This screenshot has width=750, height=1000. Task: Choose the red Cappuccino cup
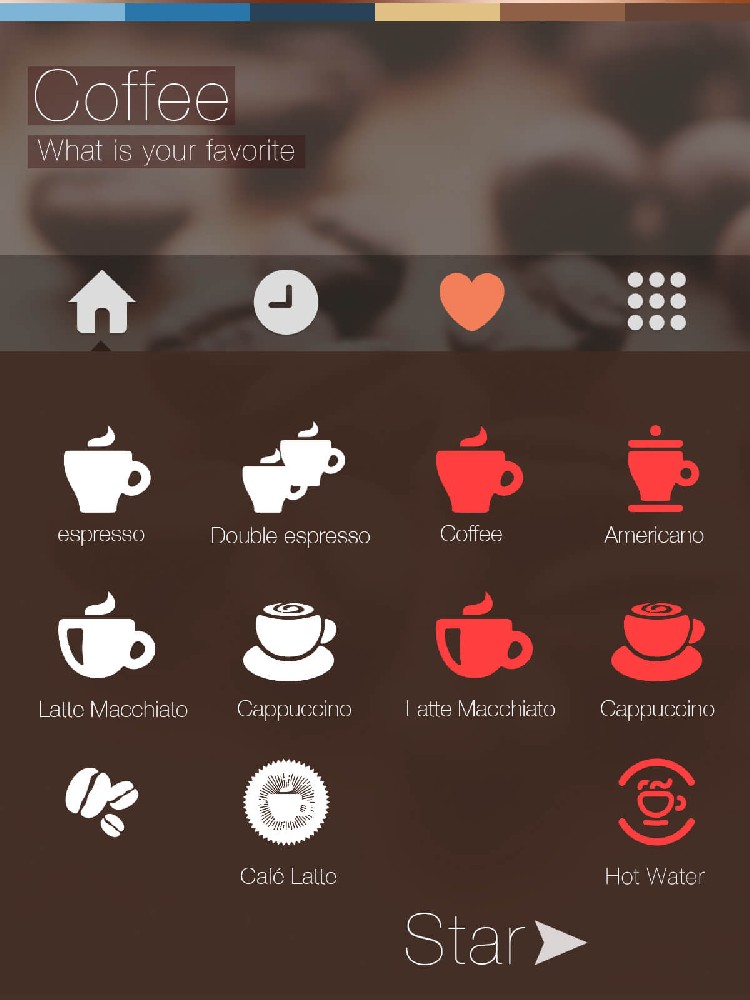(x=658, y=642)
